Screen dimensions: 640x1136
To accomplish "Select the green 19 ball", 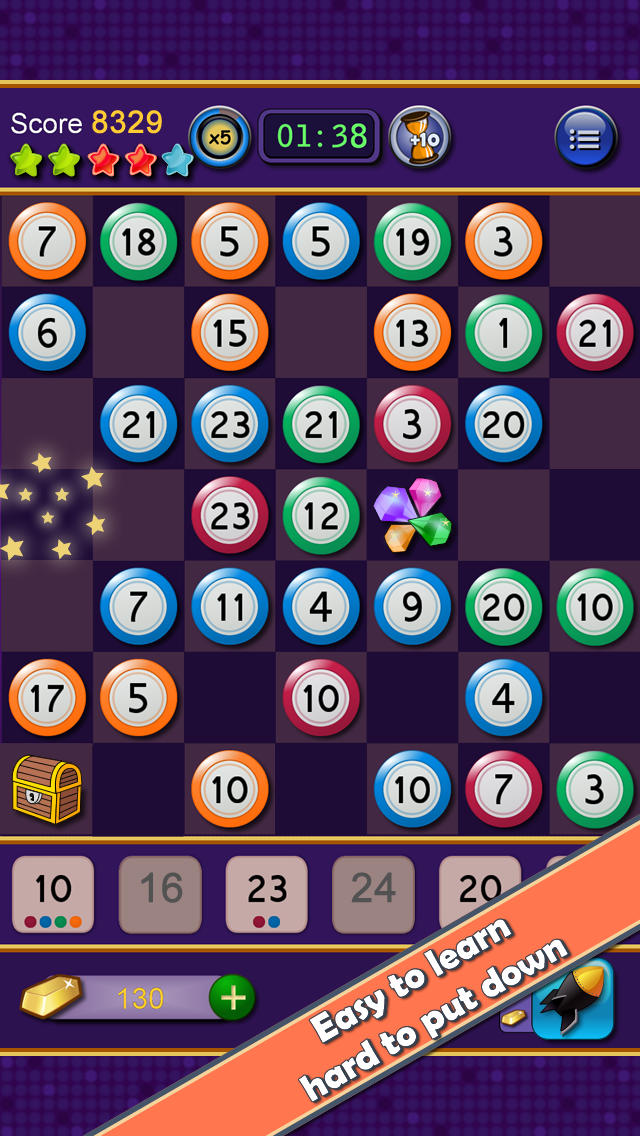I will coord(412,242).
